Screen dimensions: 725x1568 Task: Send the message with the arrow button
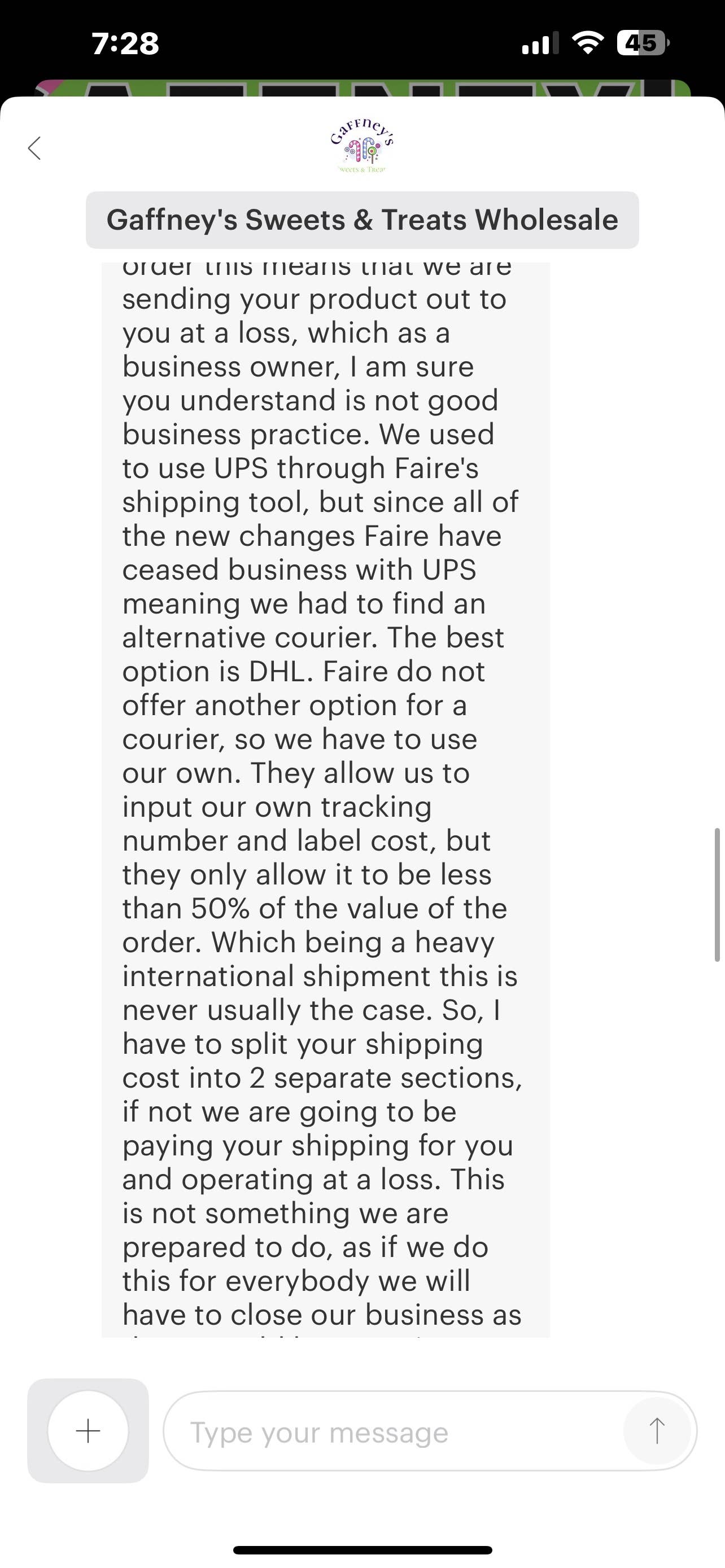[x=657, y=1431]
